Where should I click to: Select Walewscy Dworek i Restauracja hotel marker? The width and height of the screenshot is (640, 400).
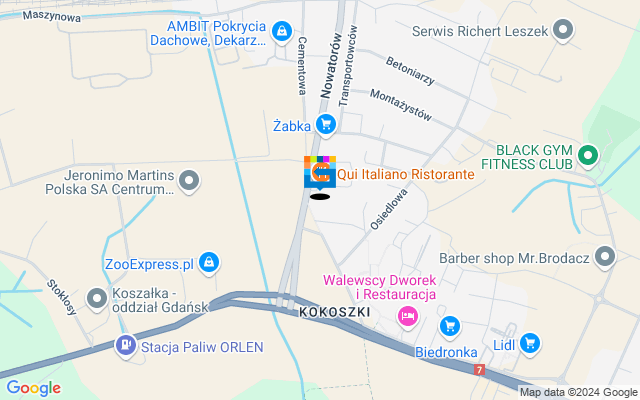tap(407, 318)
